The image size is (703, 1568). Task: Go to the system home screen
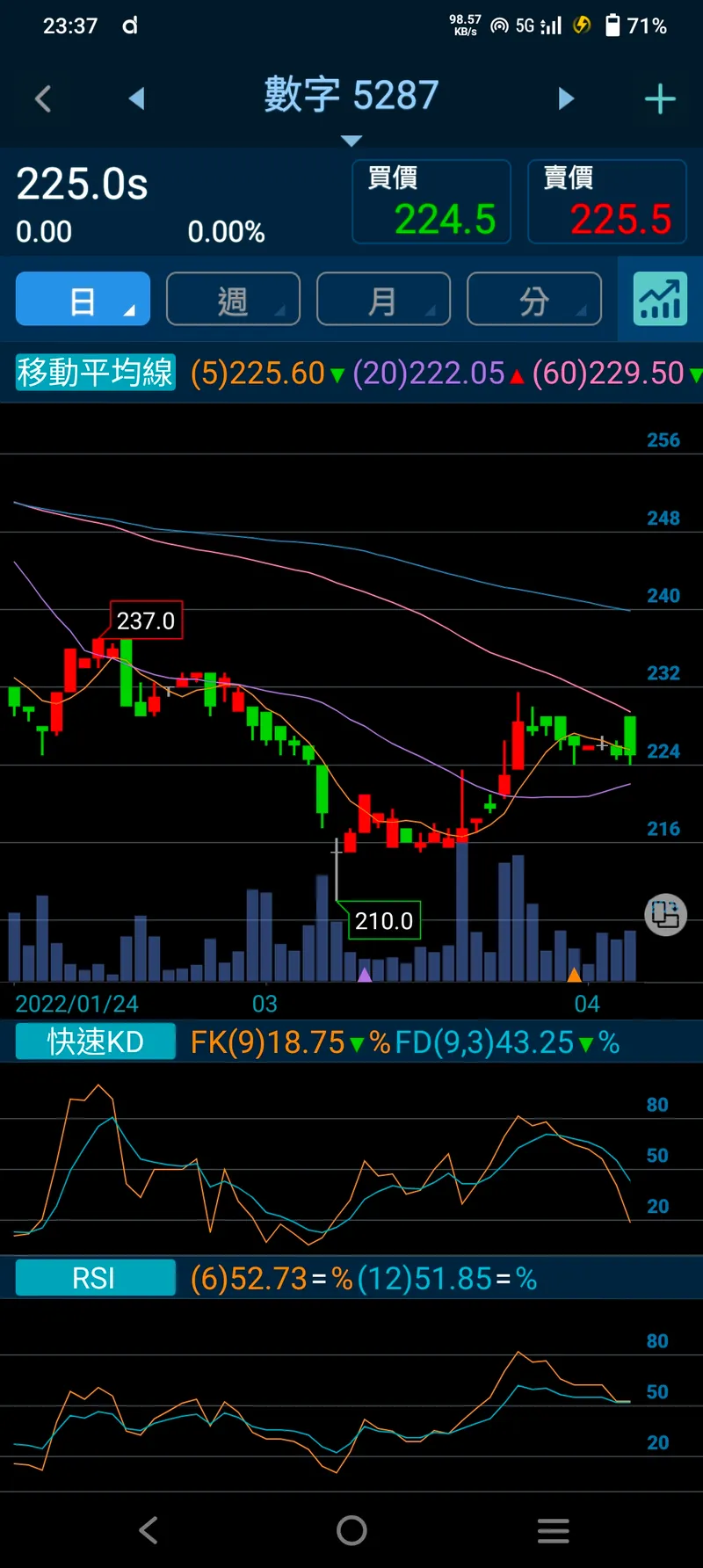(351, 1530)
